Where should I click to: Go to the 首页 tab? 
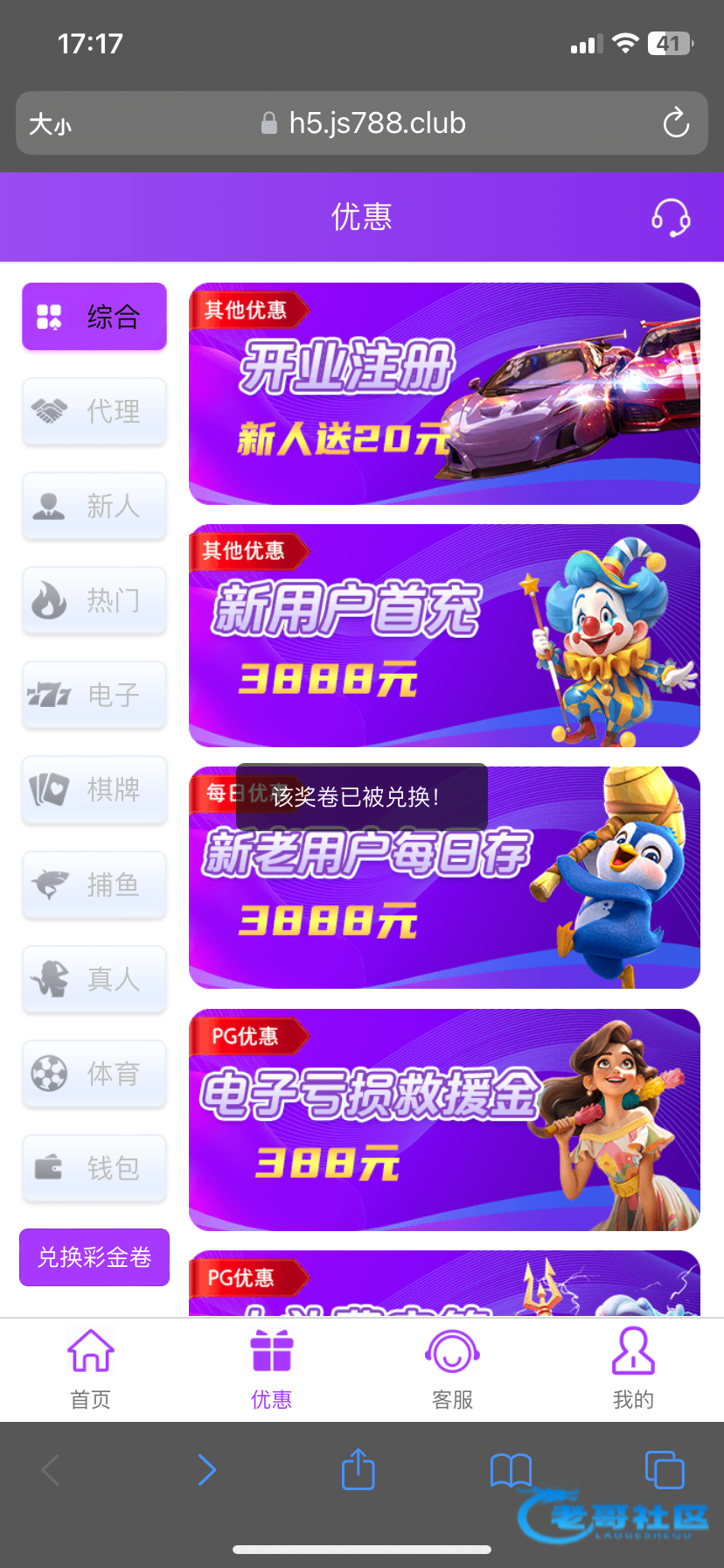point(91,1368)
